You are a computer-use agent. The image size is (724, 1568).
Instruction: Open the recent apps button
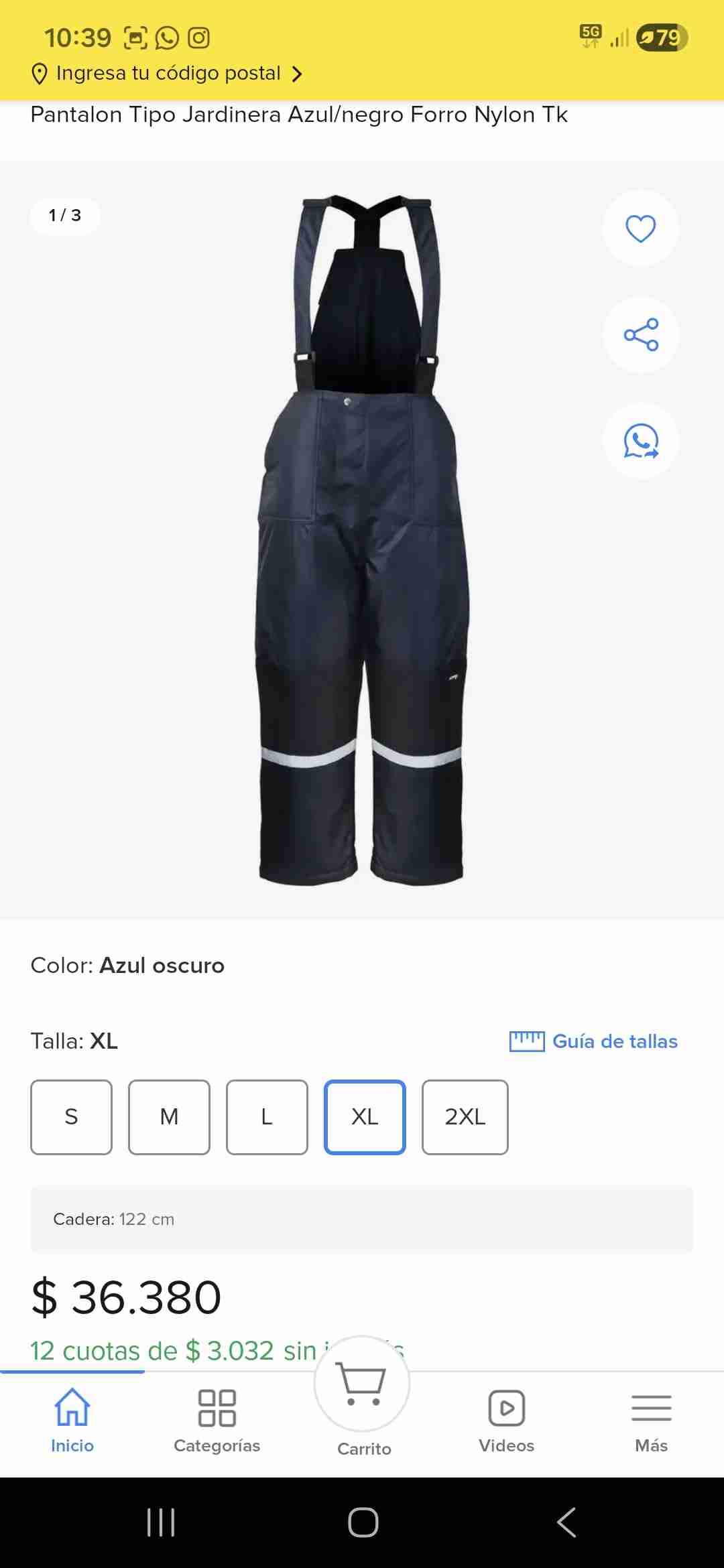[160, 1523]
